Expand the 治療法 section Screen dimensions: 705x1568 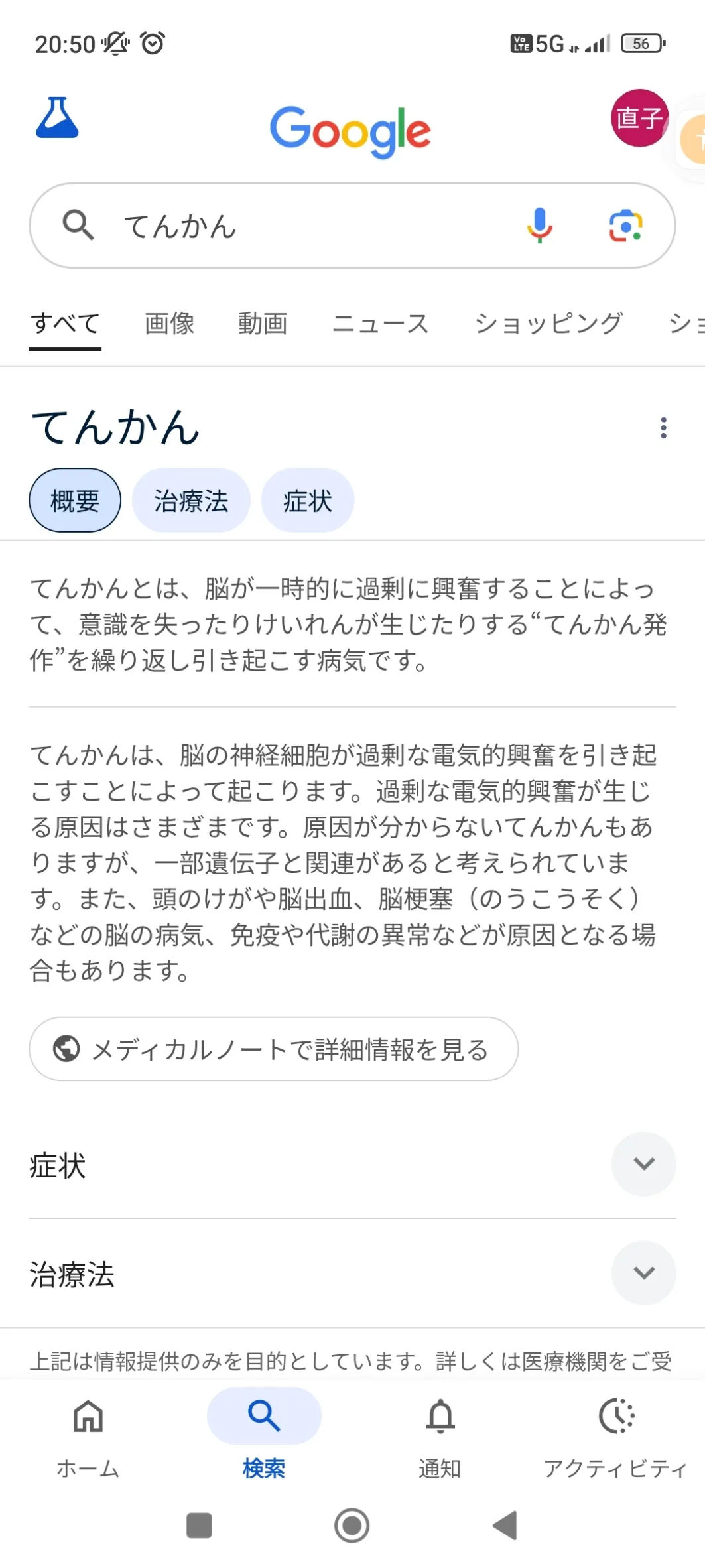click(352, 1273)
